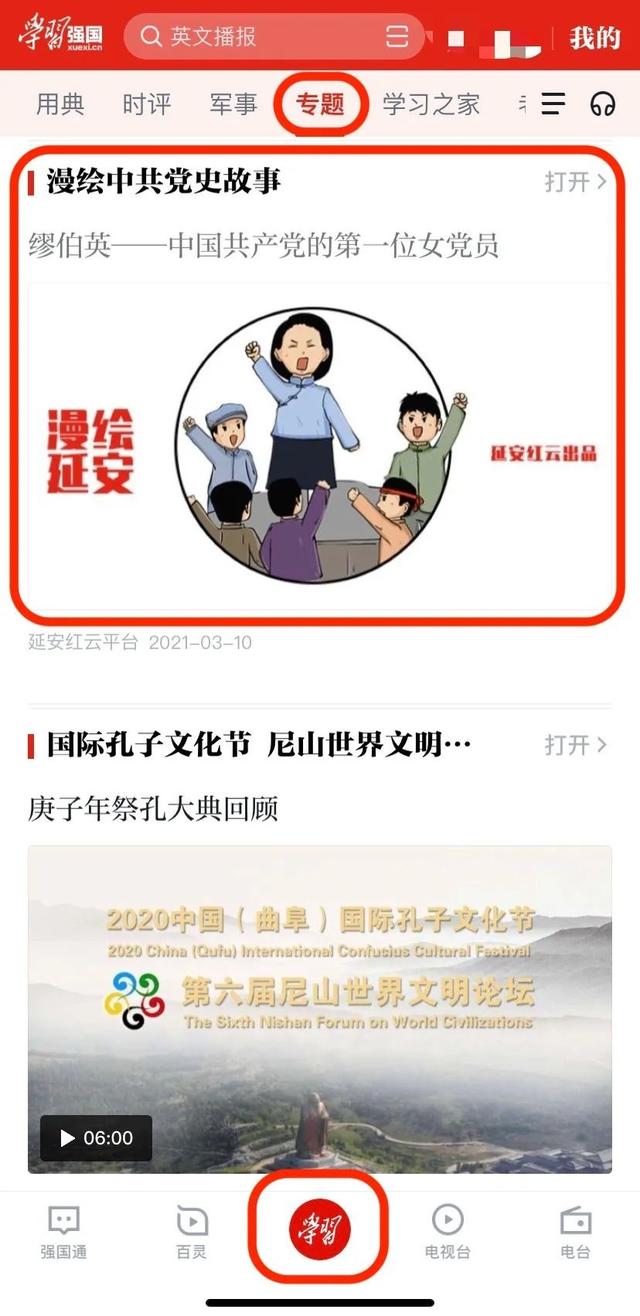Open 国际孔子文化节 topic via 打开
Viewport: 640px width, 1316px height.
pyautogui.click(x=575, y=745)
